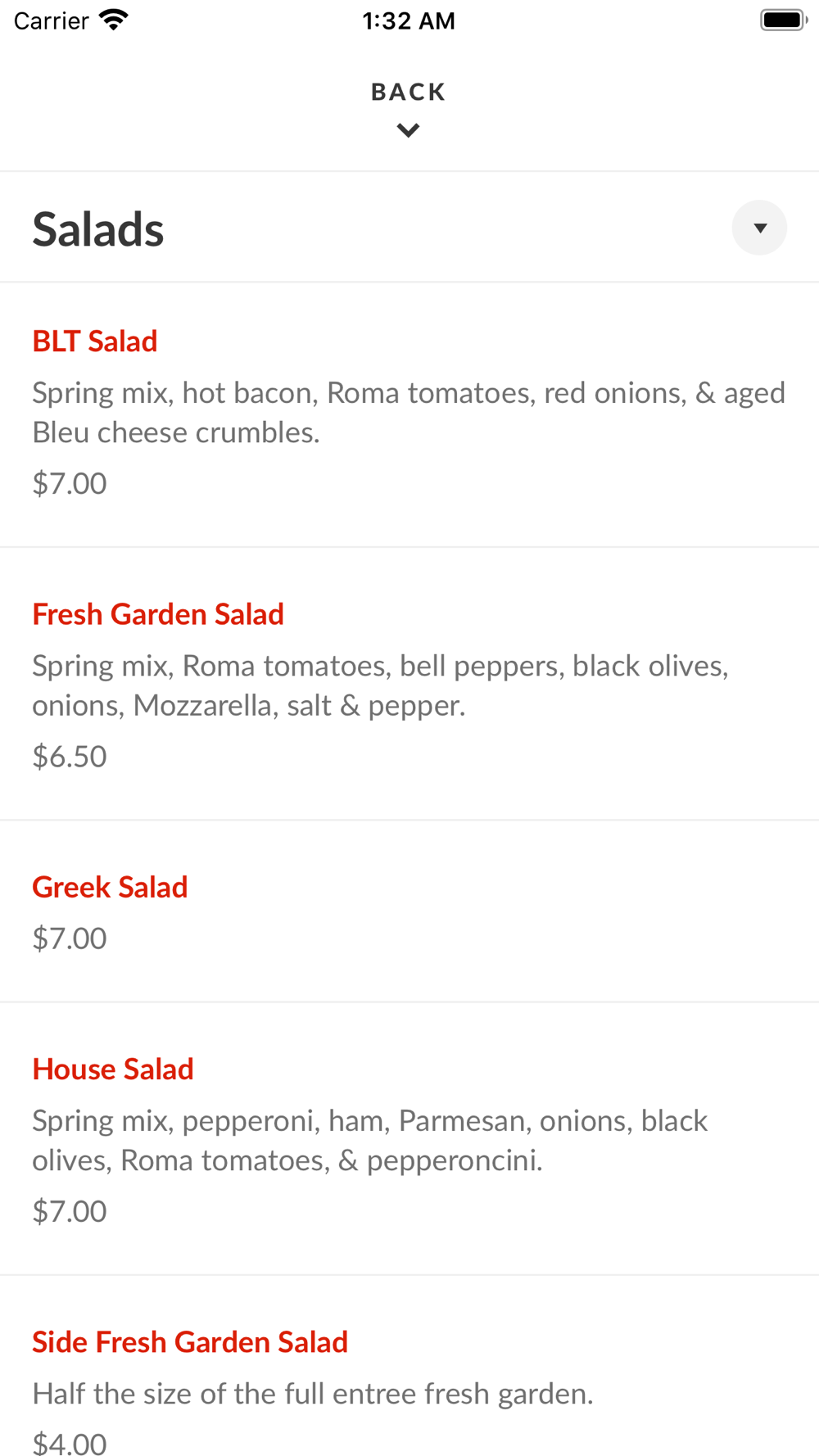Screen dimensions: 819x1456
Task: Open the Fresh Garden Salad item
Action: tap(158, 614)
